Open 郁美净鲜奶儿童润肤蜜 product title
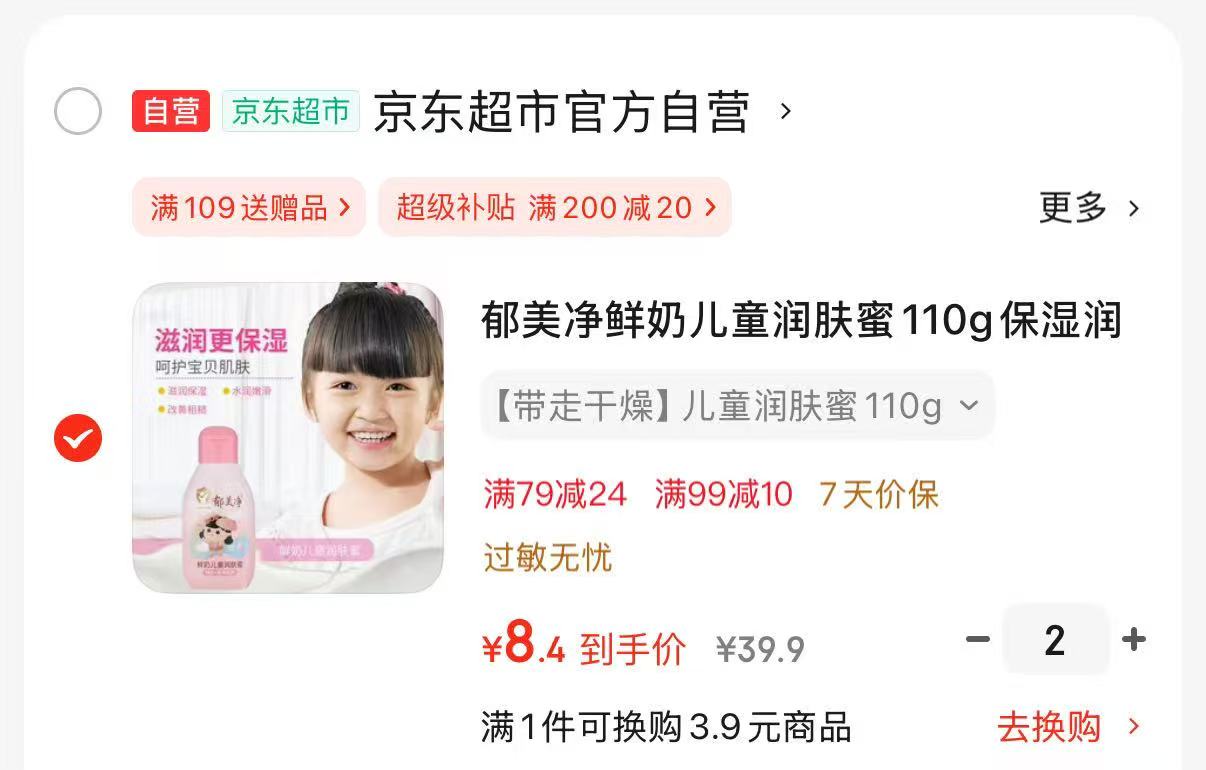 [801, 321]
